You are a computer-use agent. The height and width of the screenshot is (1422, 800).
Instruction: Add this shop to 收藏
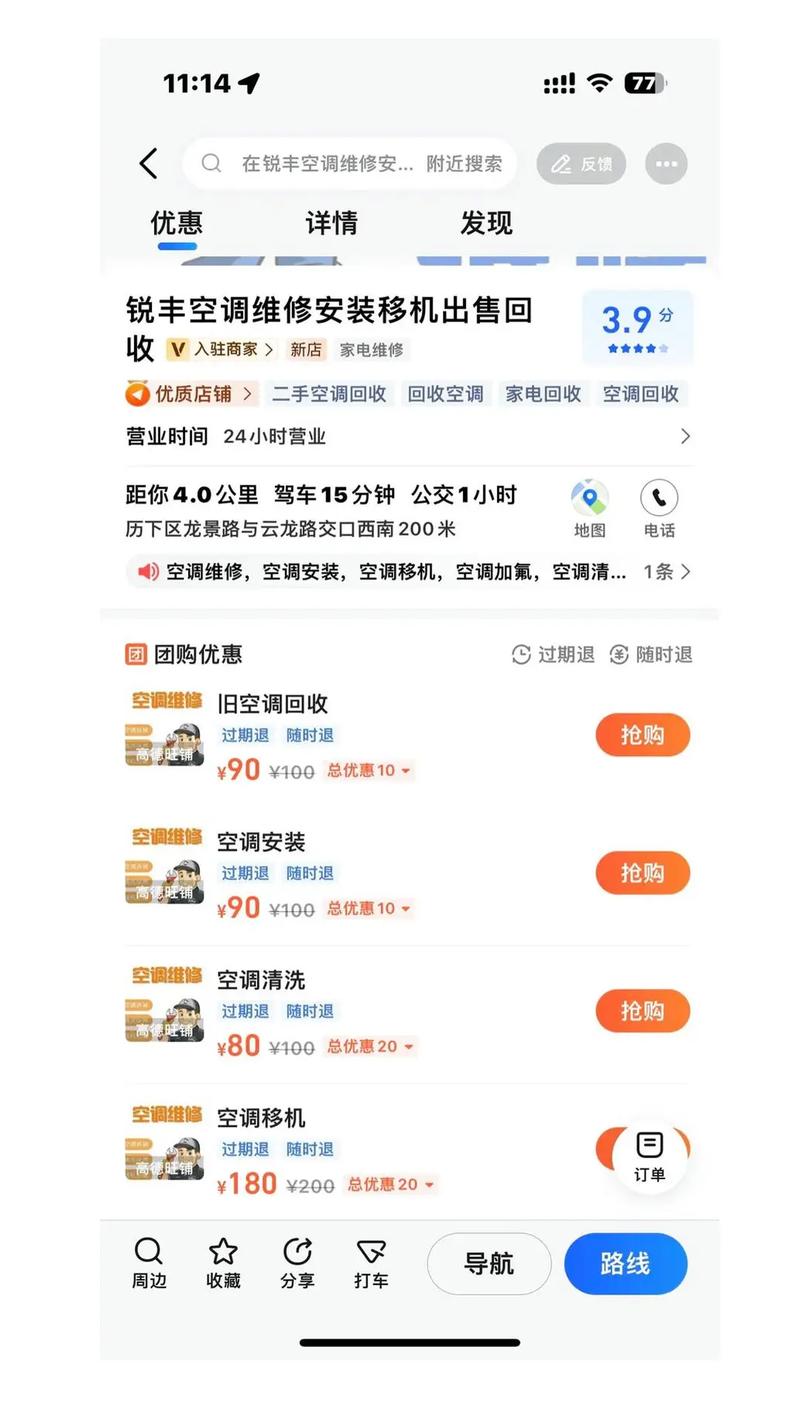223,1263
